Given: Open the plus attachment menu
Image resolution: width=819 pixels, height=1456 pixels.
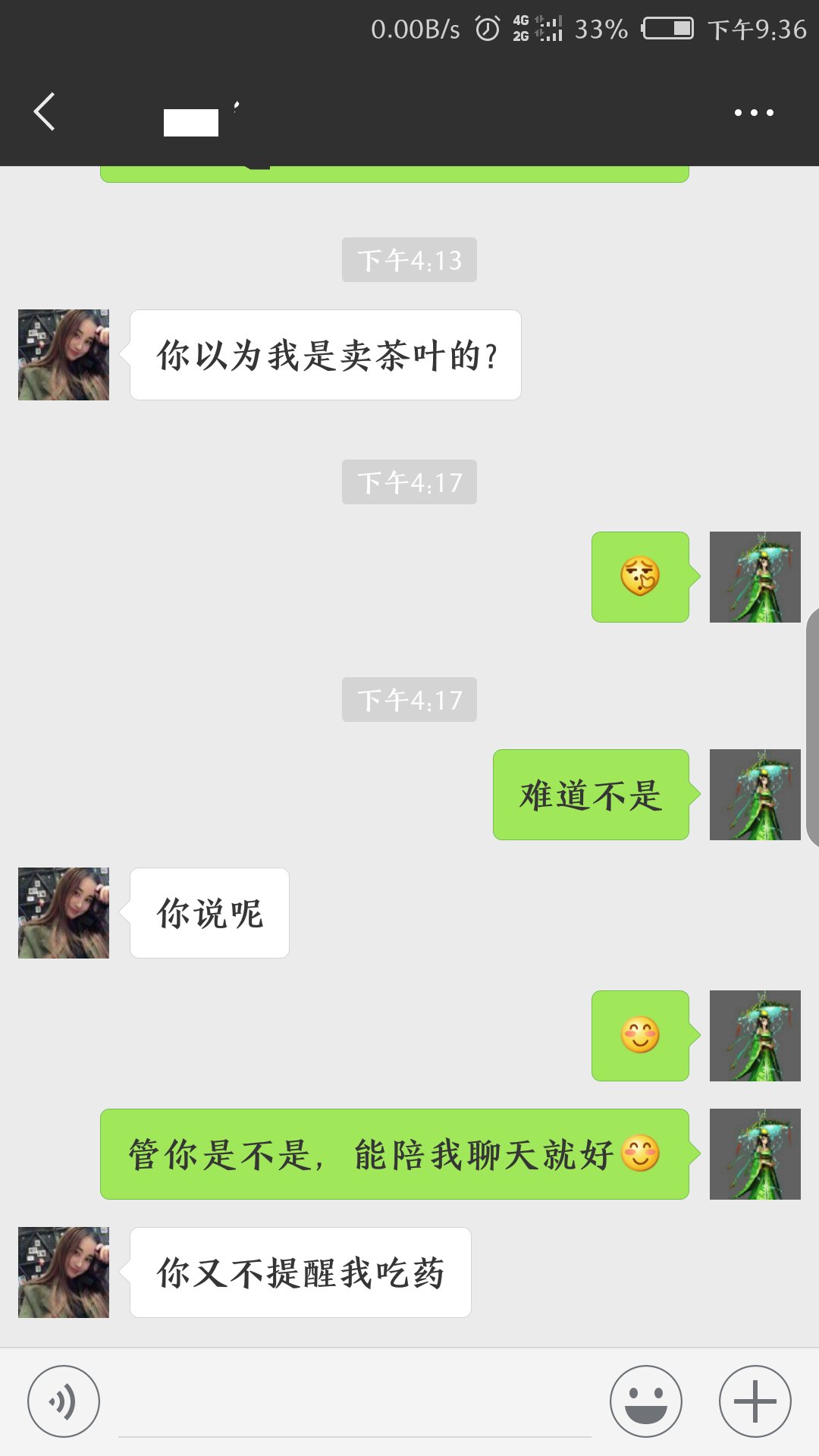Looking at the screenshot, I should click(755, 1401).
